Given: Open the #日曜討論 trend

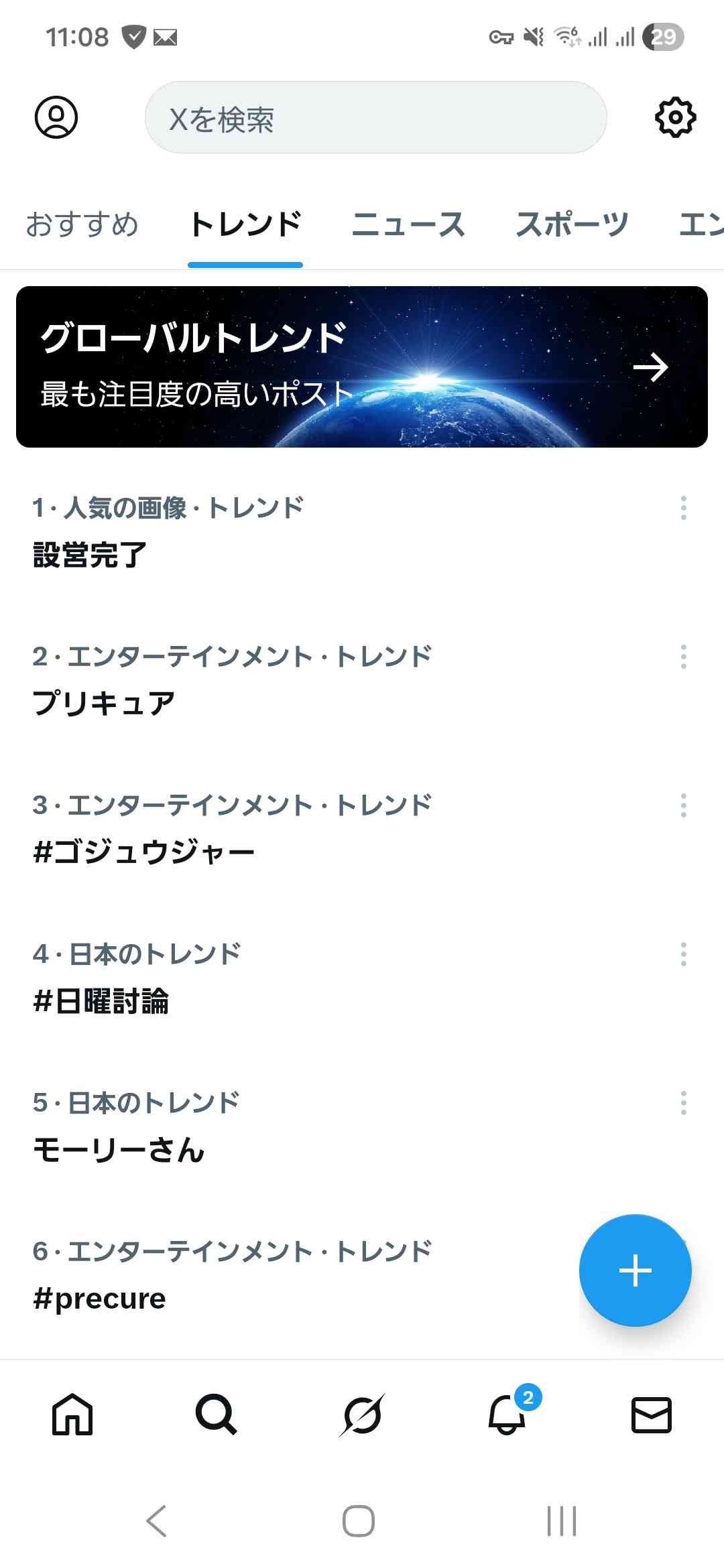Looking at the screenshot, I should 101,1001.
